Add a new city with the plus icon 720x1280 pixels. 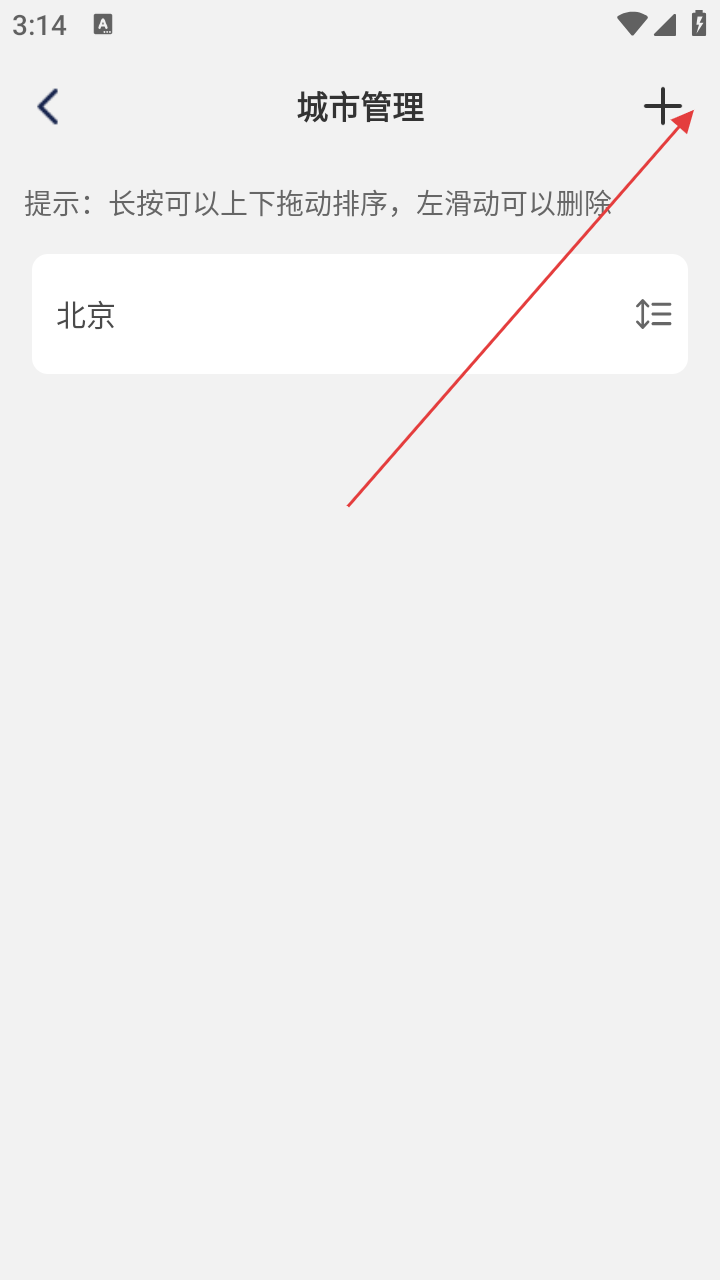(x=662, y=106)
